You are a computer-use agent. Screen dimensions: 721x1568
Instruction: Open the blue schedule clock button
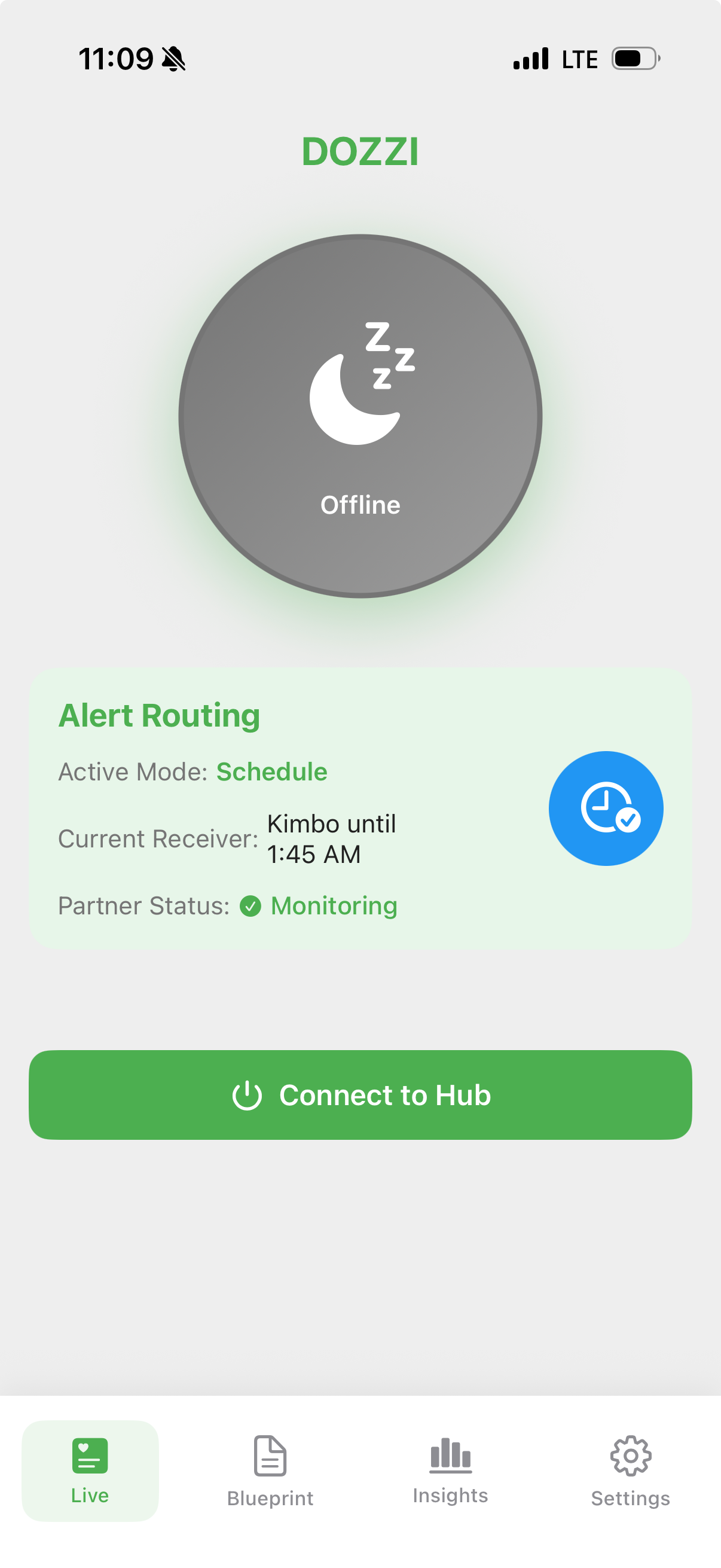[606, 808]
